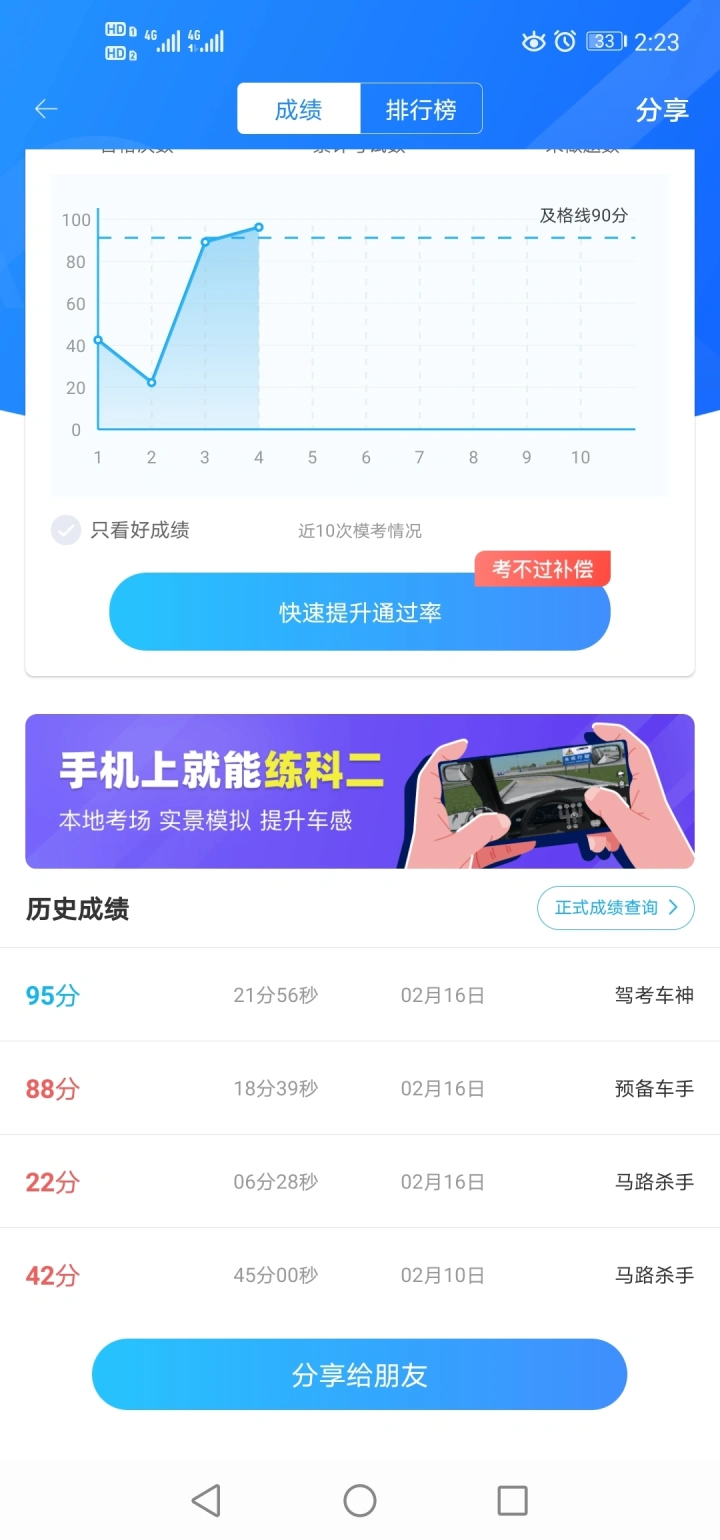Open the 95分 history record
Image resolution: width=720 pixels, height=1540 pixels.
pyautogui.click(x=360, y=995)
